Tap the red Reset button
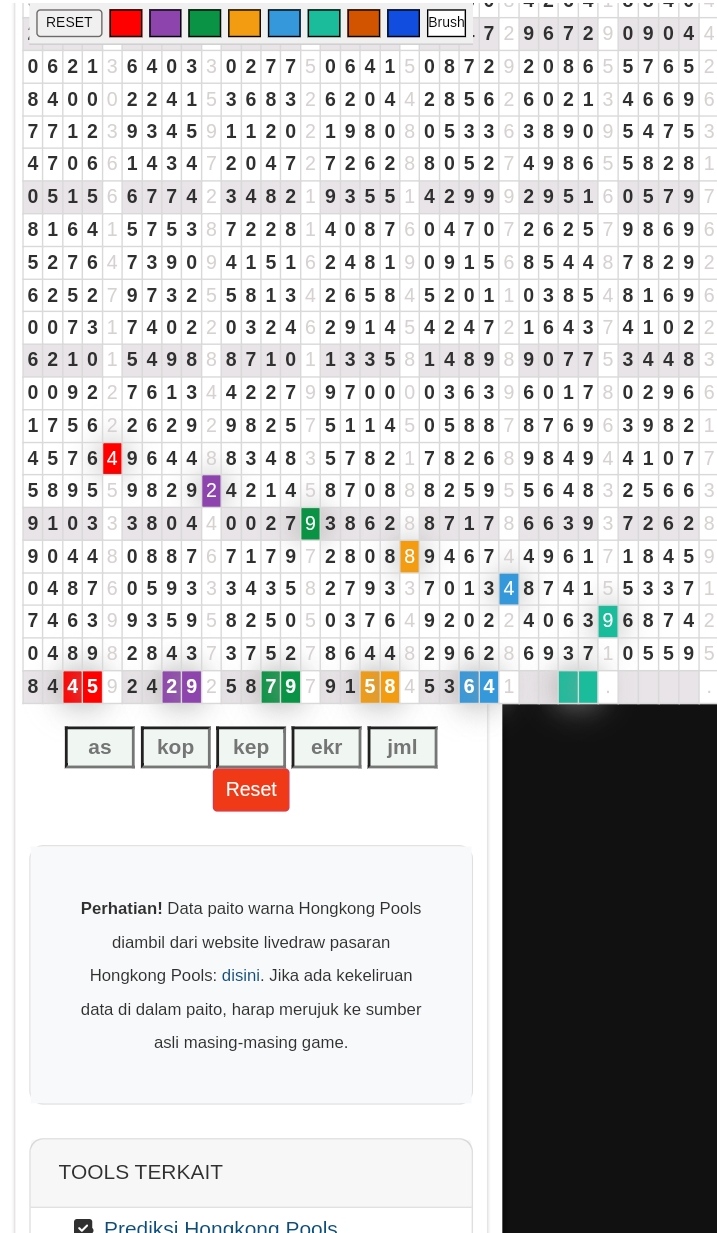717x1233 pixels. coord(251,789)
